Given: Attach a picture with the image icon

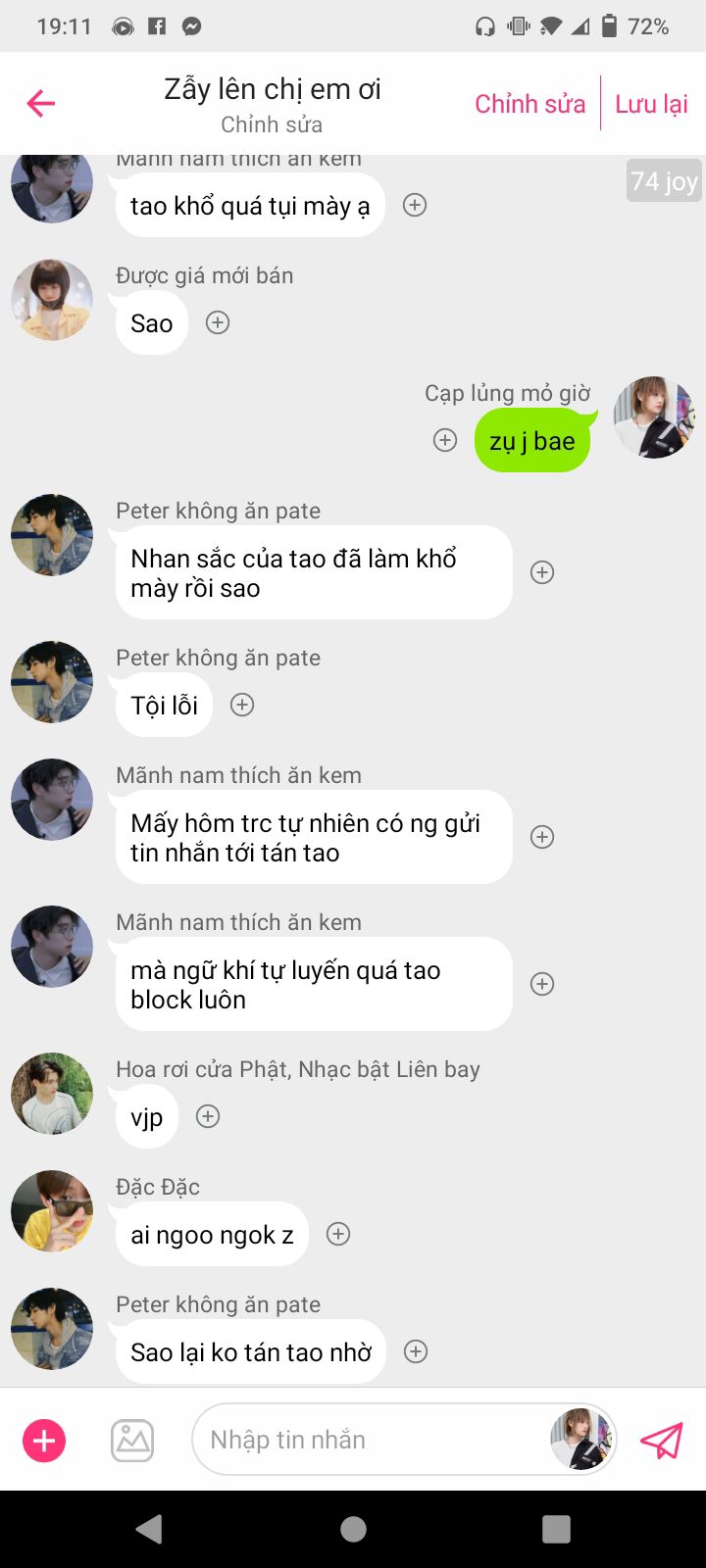Looking at the screenshot, I should (132, 1441).
